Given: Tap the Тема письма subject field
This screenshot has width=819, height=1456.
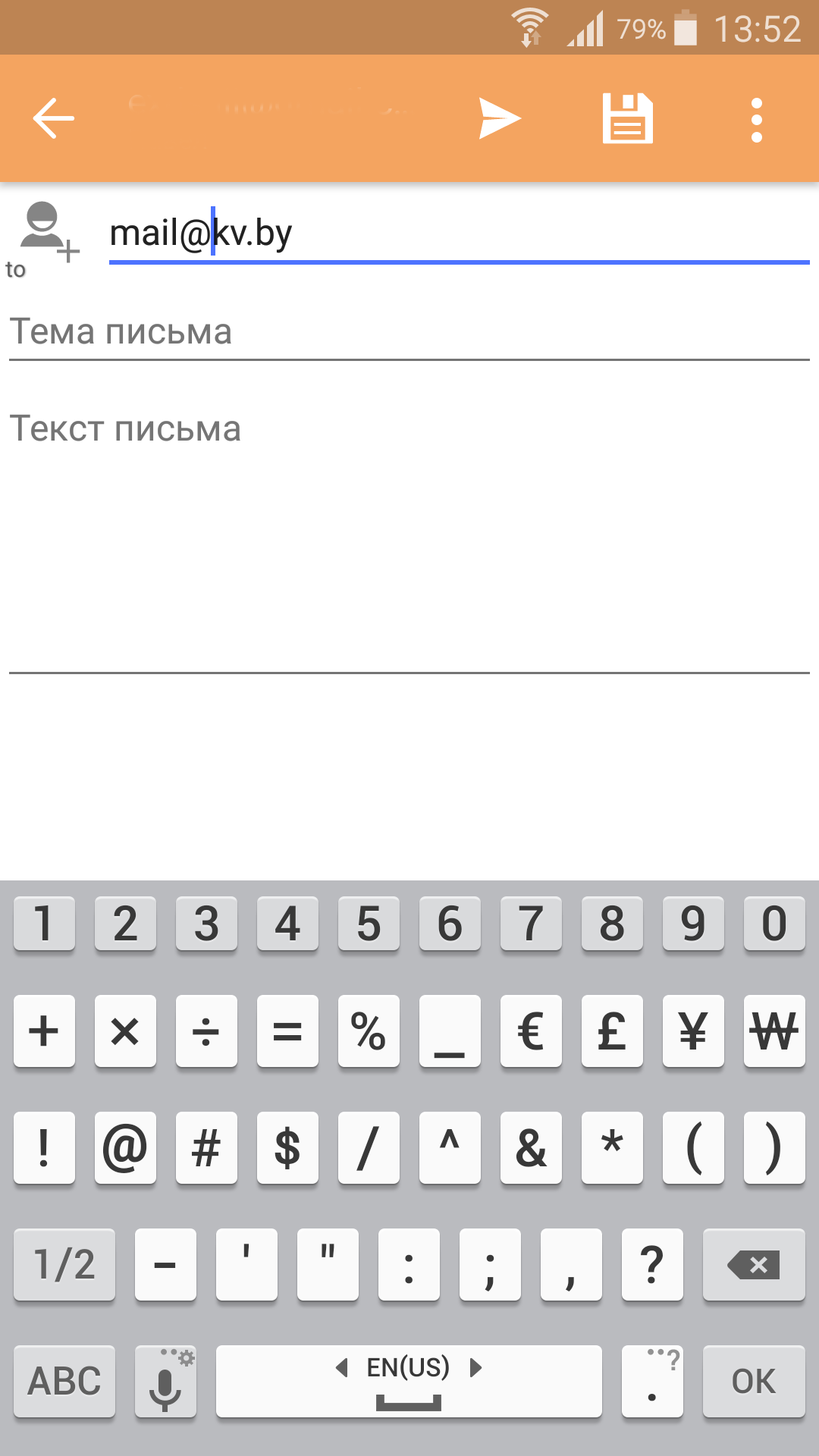Looking at the screenshot, I should tap(409, 332).
